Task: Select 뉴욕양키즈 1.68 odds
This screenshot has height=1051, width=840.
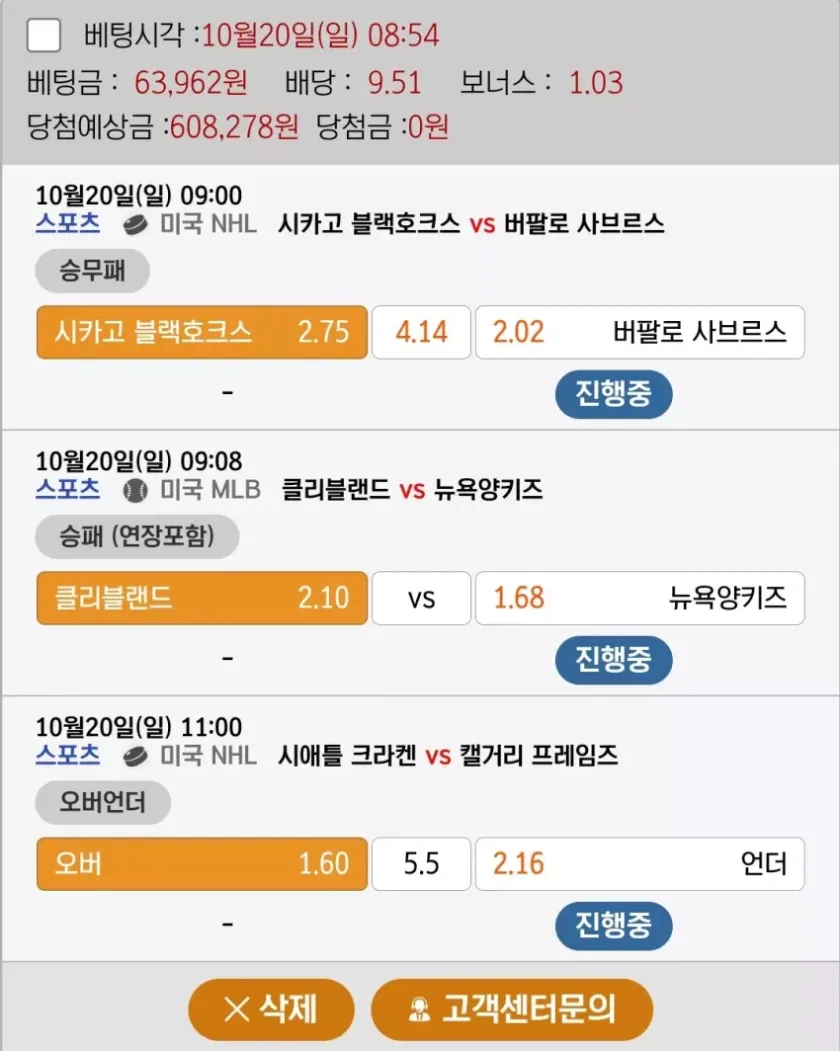Action: (x=640, y=598)
